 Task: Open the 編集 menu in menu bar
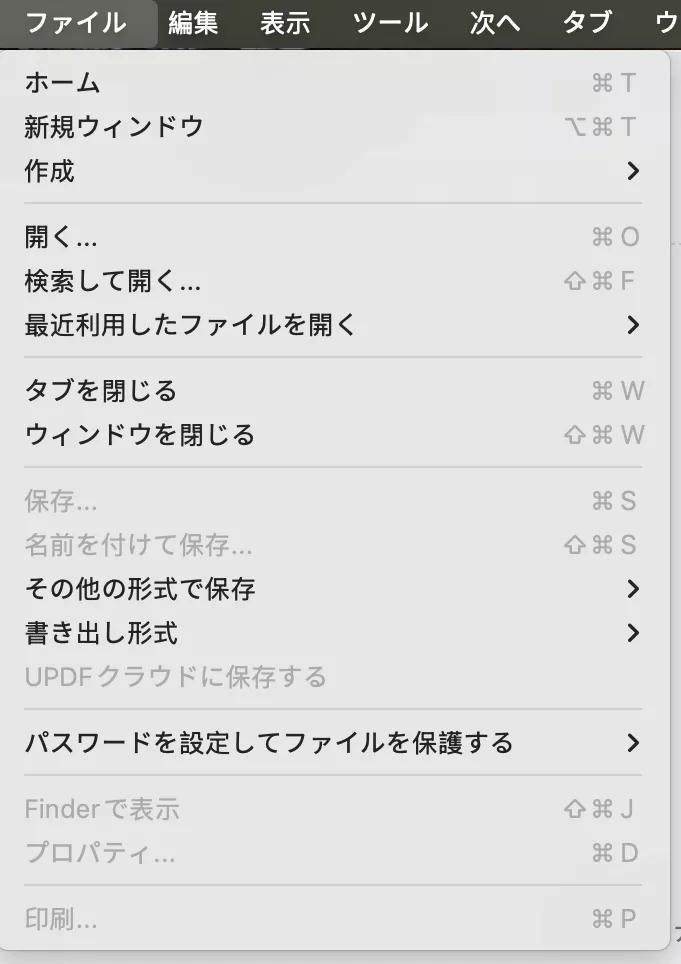[193, 23]
